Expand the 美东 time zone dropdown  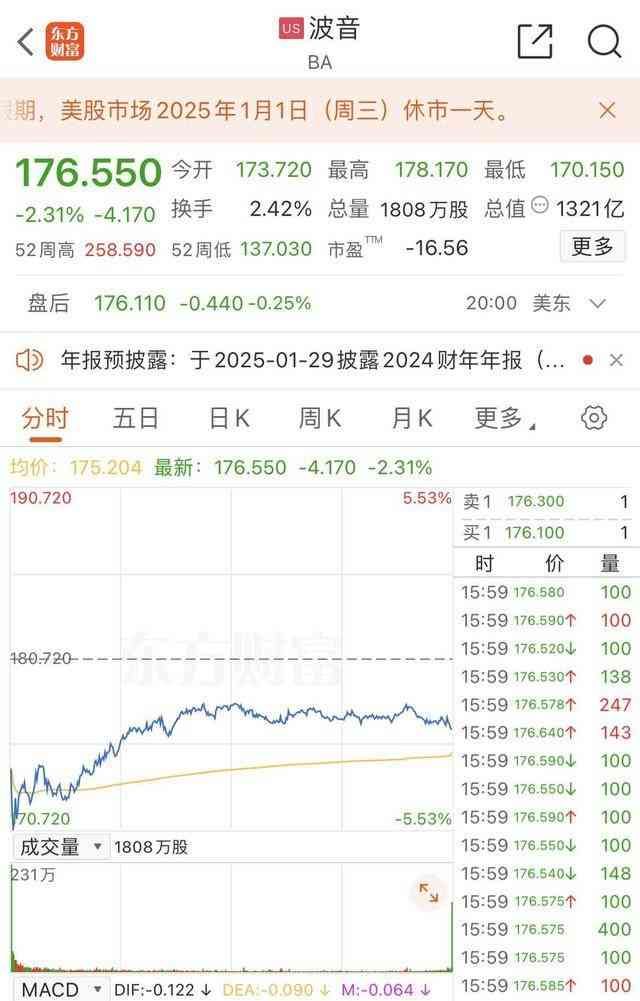598,303
